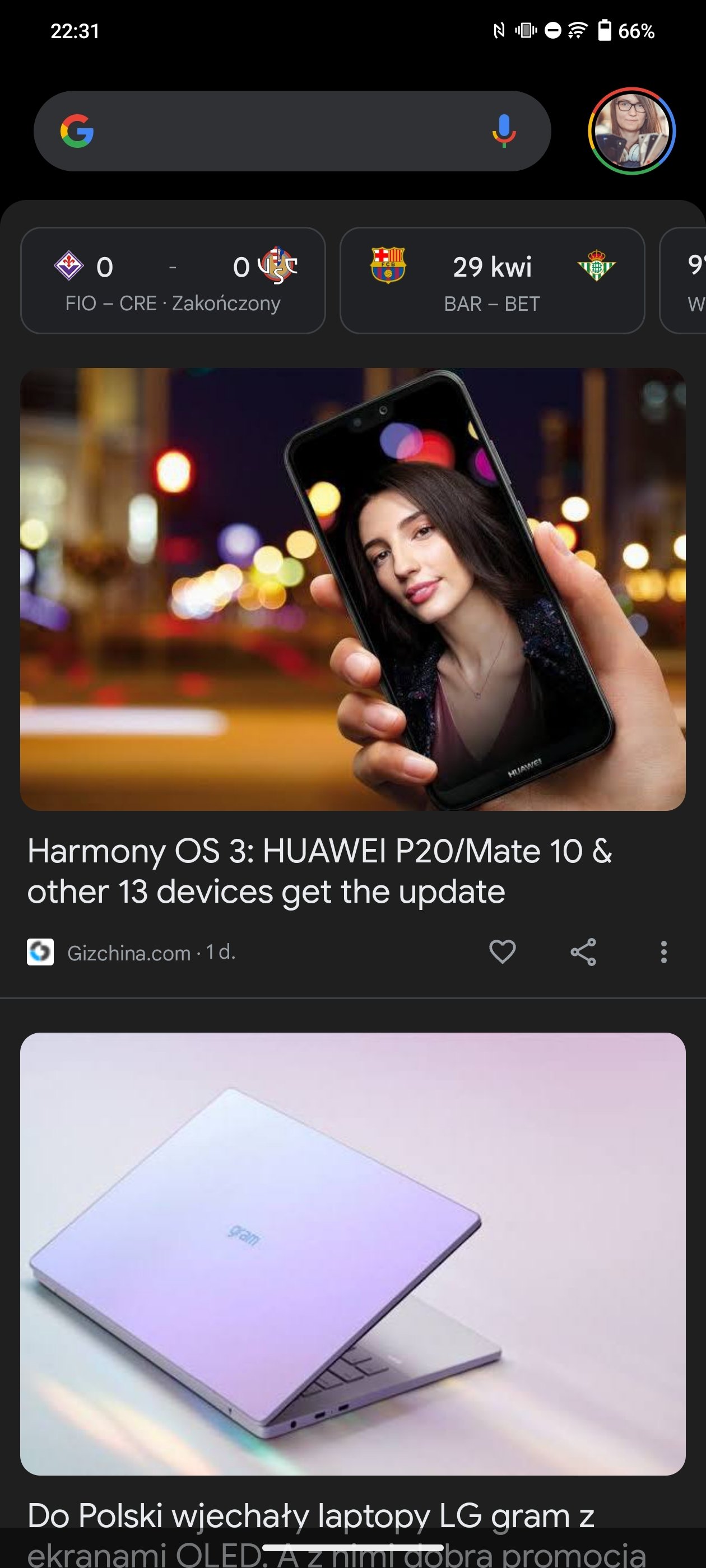This screenshot has width=706, height=1568.
Task: Open the FIO – CRE match score card
Action: coord(173,281)
